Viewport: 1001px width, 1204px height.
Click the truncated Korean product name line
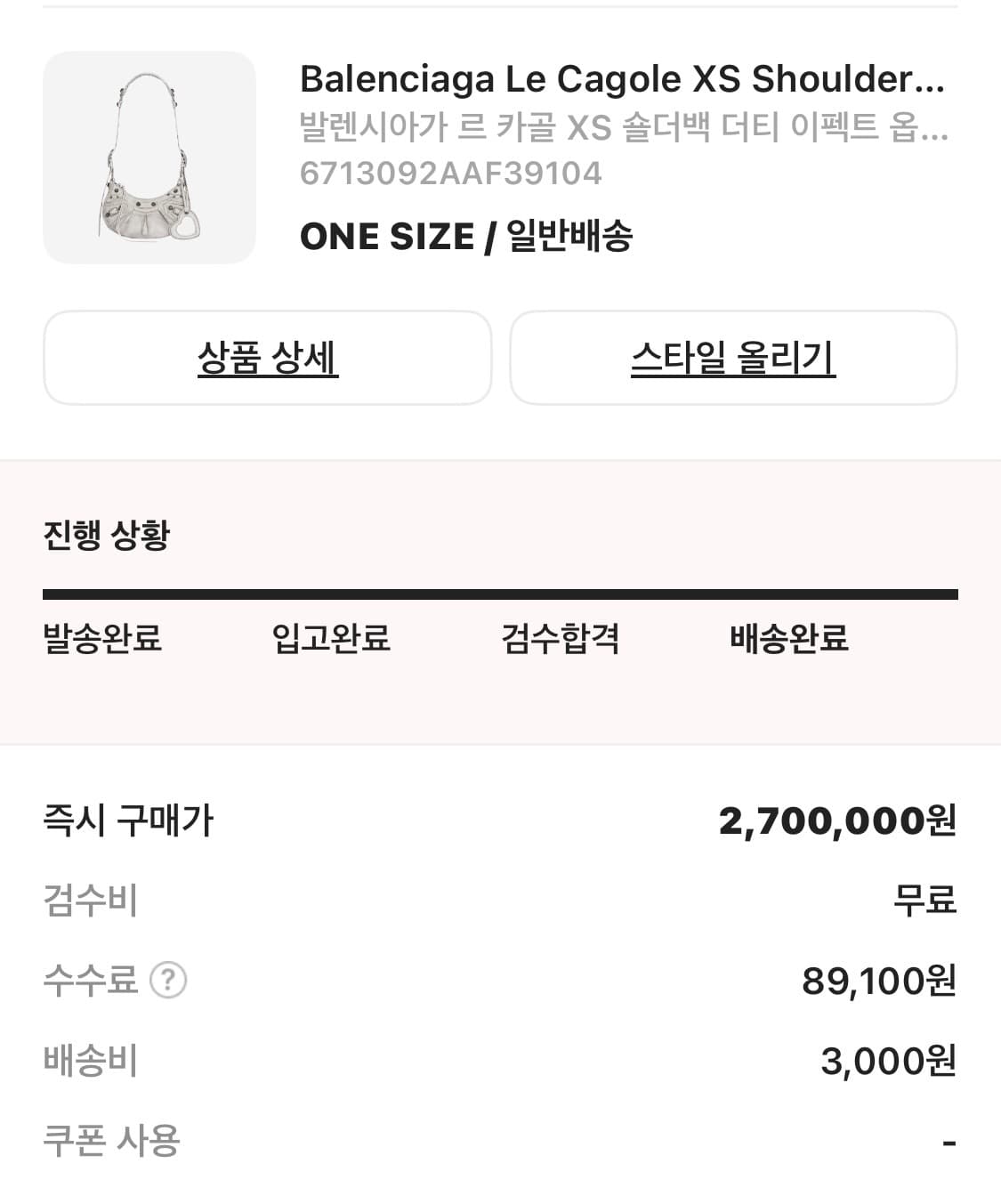pyautogui.click(x=623, y=131)
